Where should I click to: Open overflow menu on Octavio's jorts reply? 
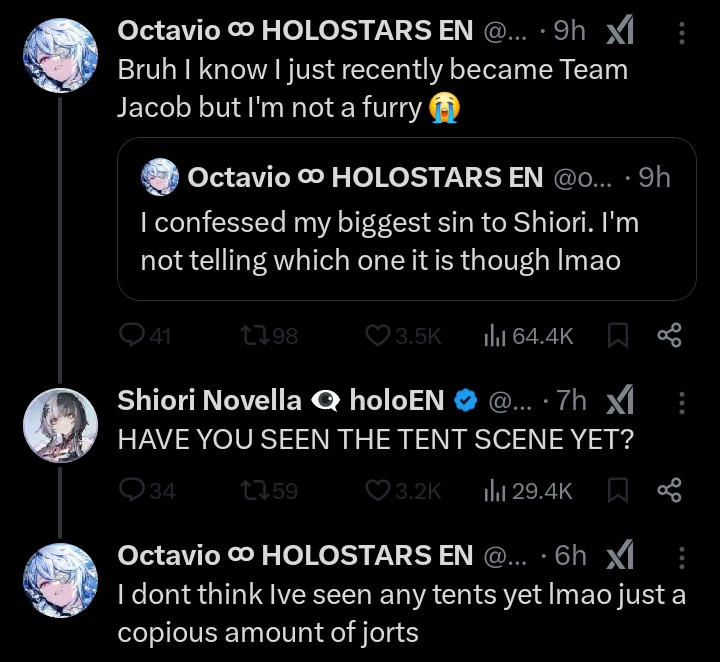click(682, 556)
